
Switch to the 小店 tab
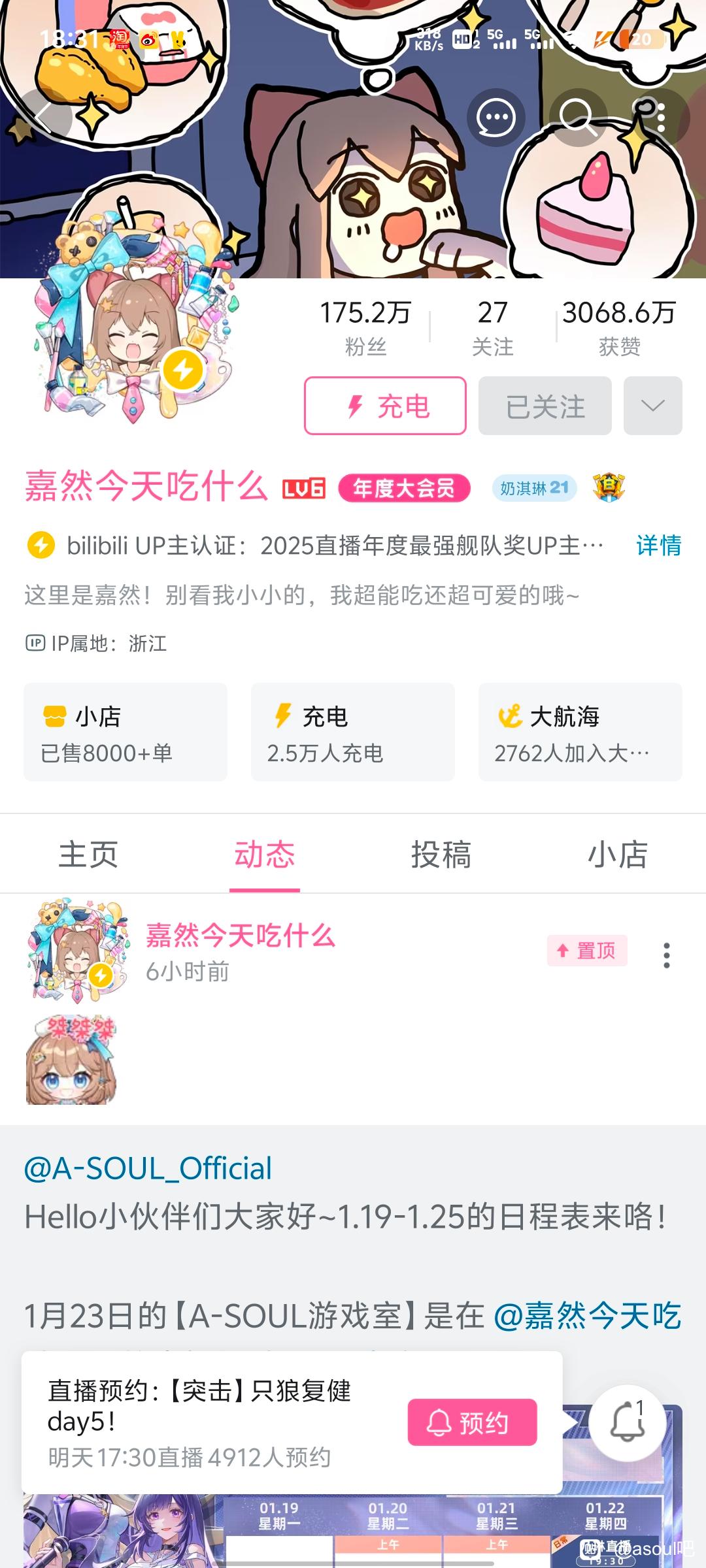[x=618, y=855]
